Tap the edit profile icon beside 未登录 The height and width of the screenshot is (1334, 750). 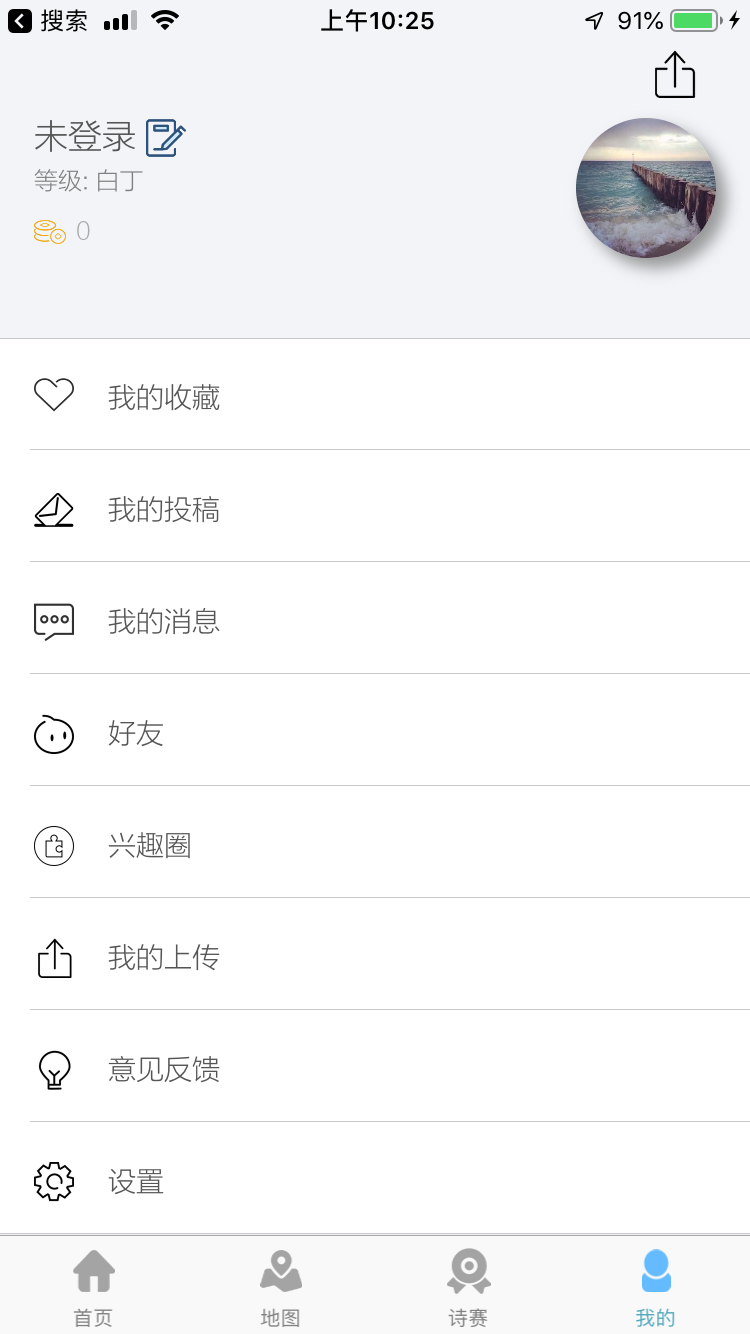(166, 138)
